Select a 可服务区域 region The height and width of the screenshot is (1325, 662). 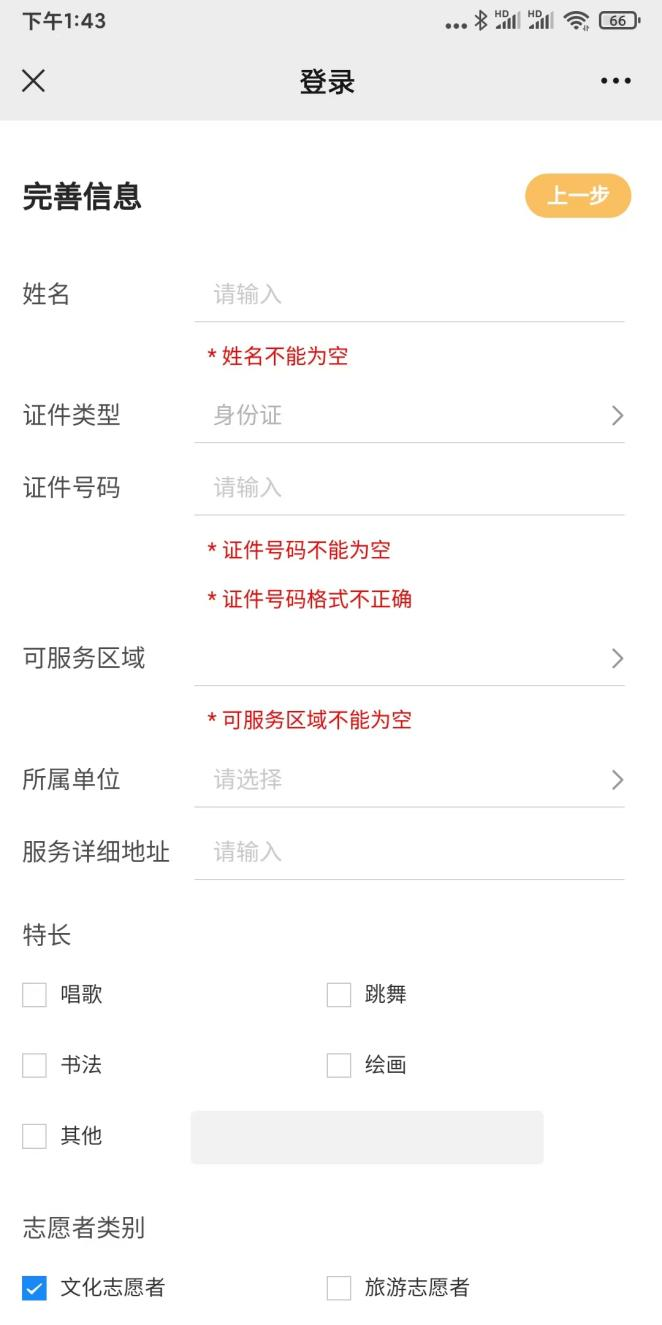409,658
